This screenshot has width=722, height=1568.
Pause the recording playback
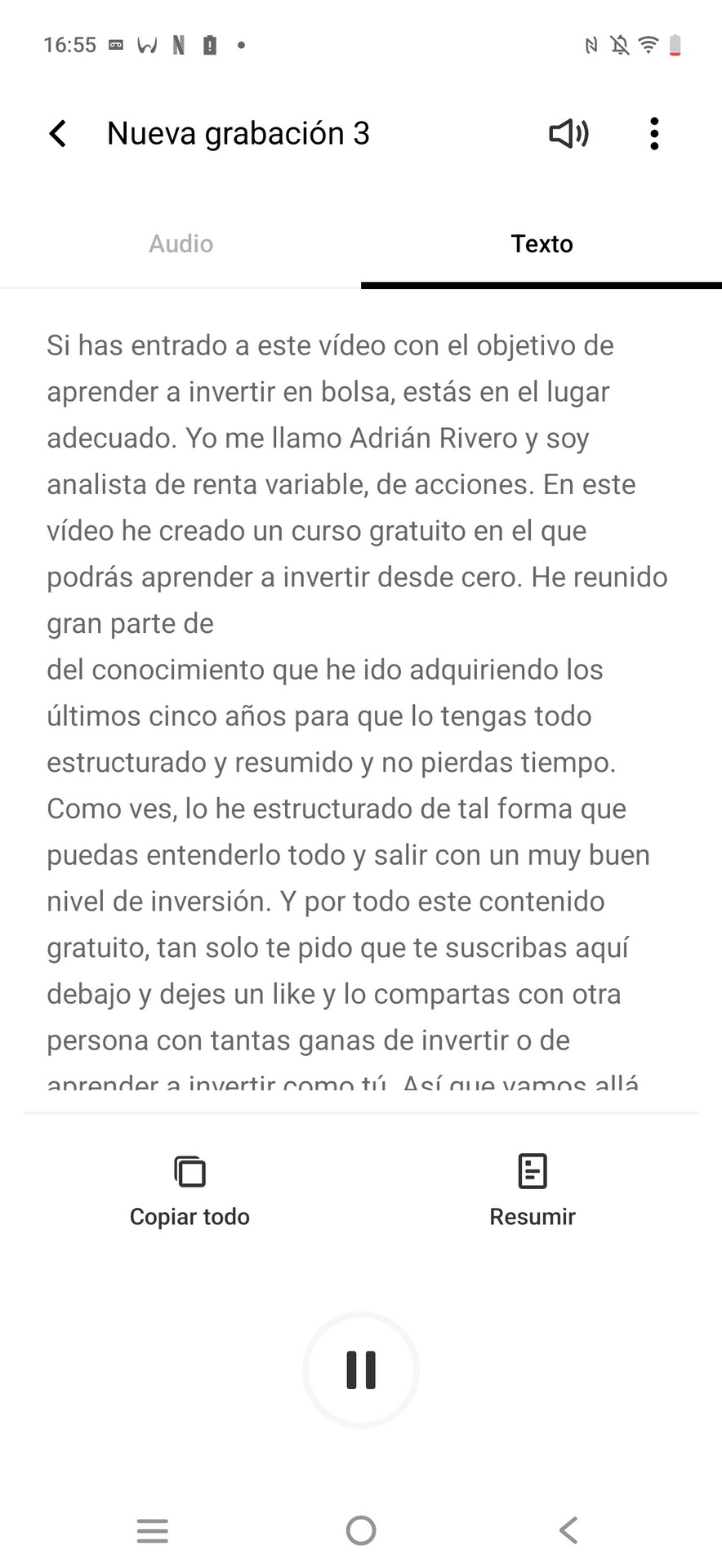361,1370
